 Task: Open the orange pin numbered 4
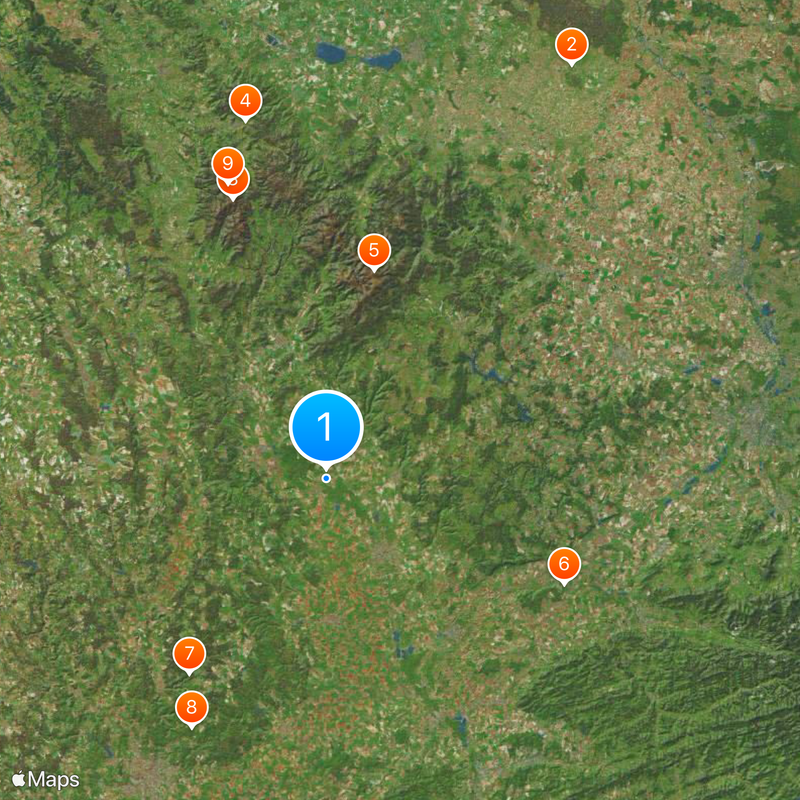tap(245, 101)
